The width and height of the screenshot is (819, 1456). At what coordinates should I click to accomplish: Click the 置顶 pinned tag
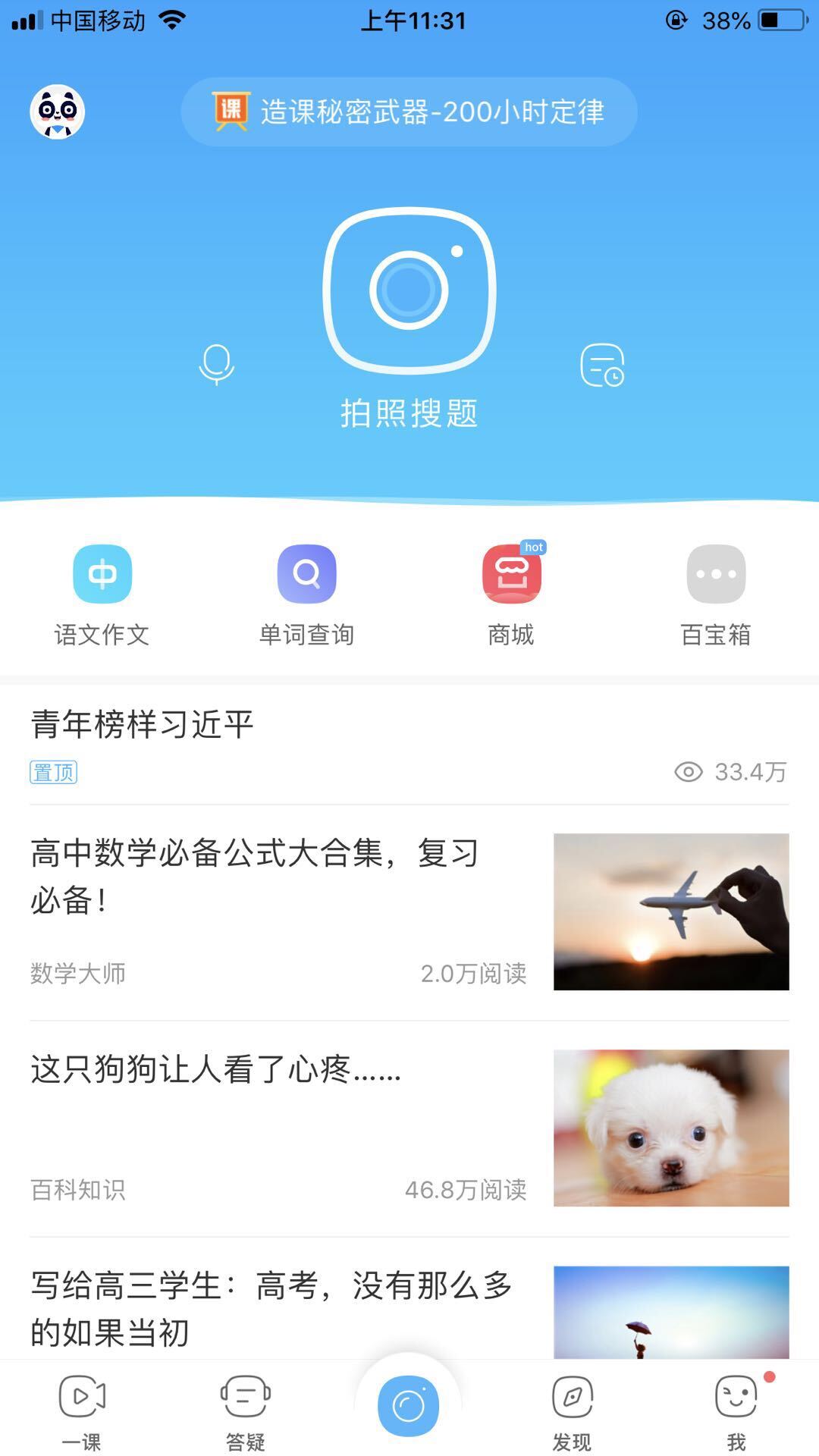(52, 773)
